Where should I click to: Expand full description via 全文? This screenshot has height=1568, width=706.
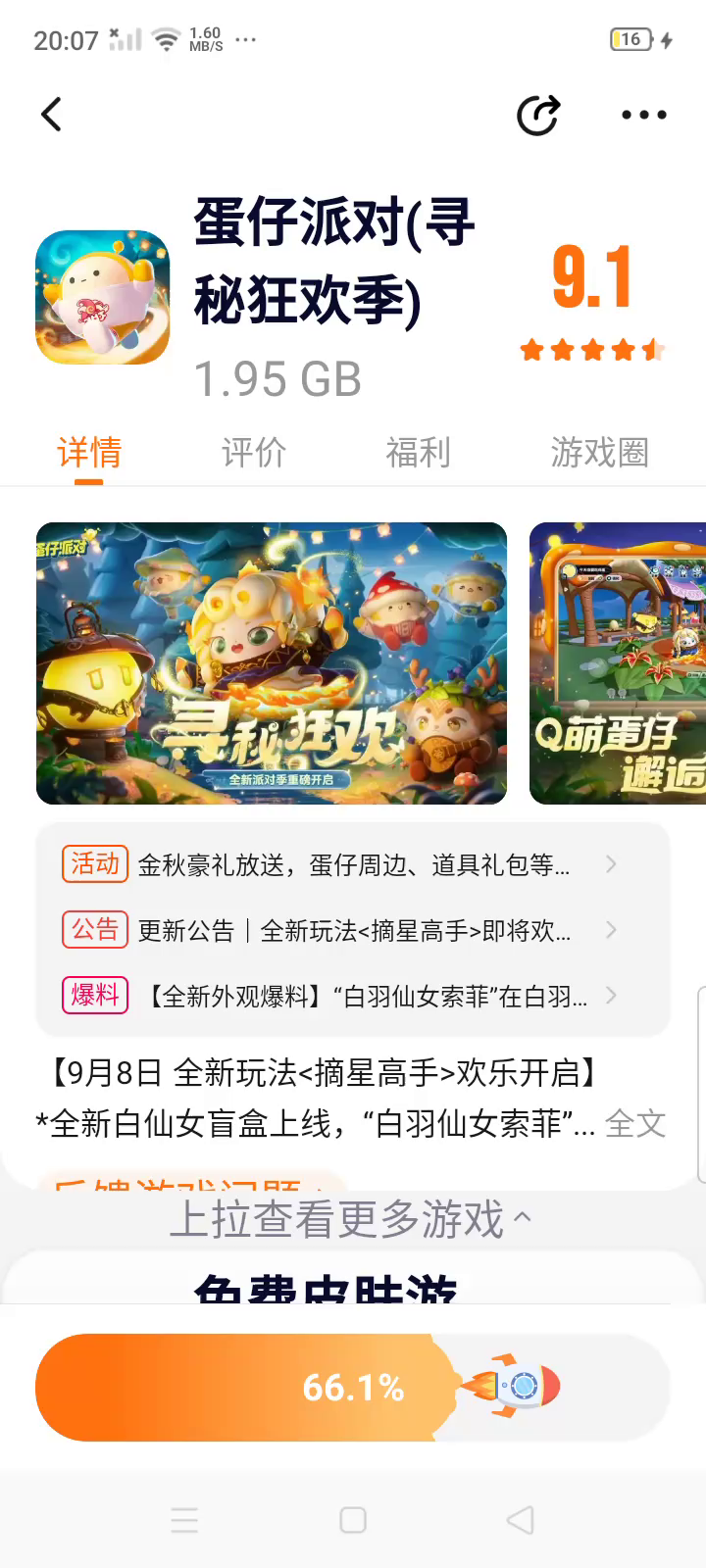[635, 1124]
